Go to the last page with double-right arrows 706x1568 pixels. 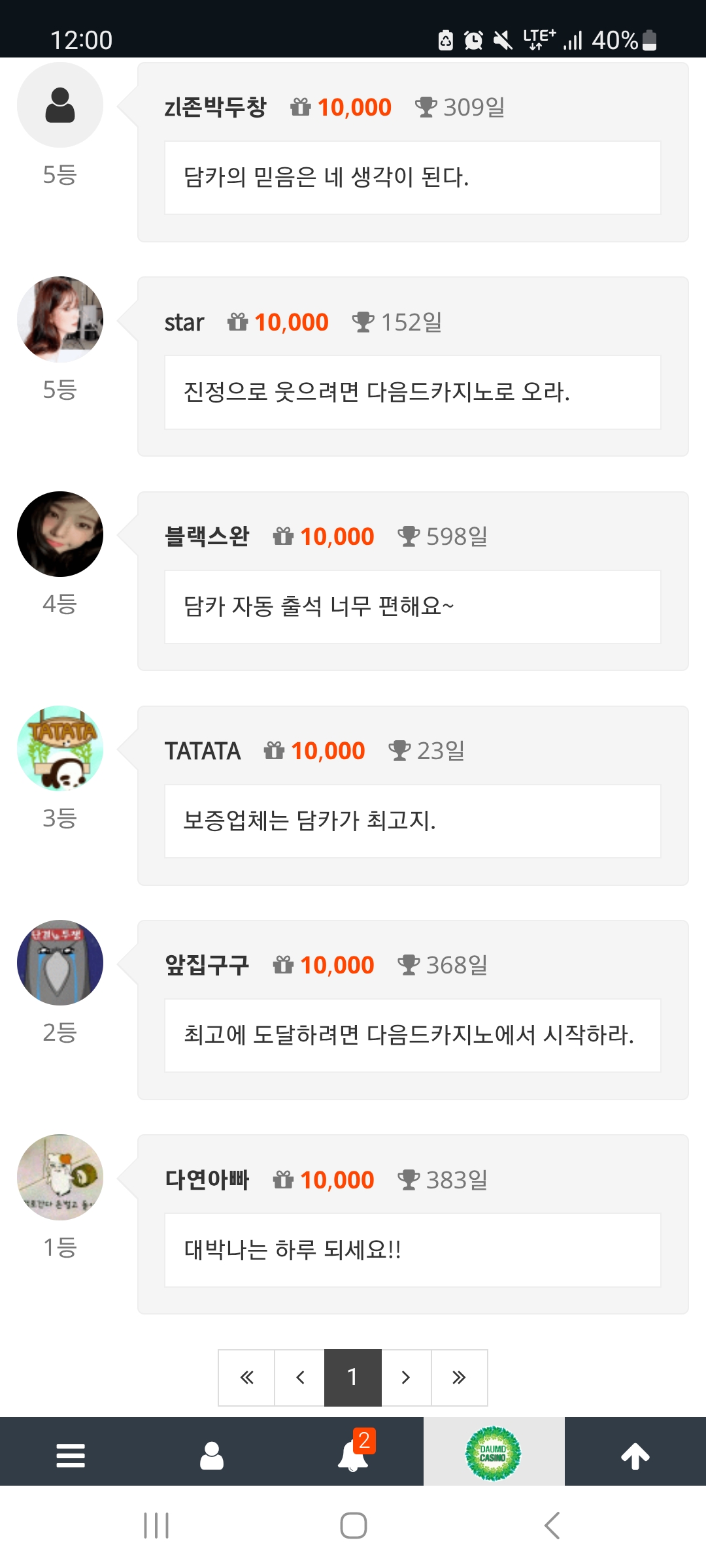pos(459,1377)
